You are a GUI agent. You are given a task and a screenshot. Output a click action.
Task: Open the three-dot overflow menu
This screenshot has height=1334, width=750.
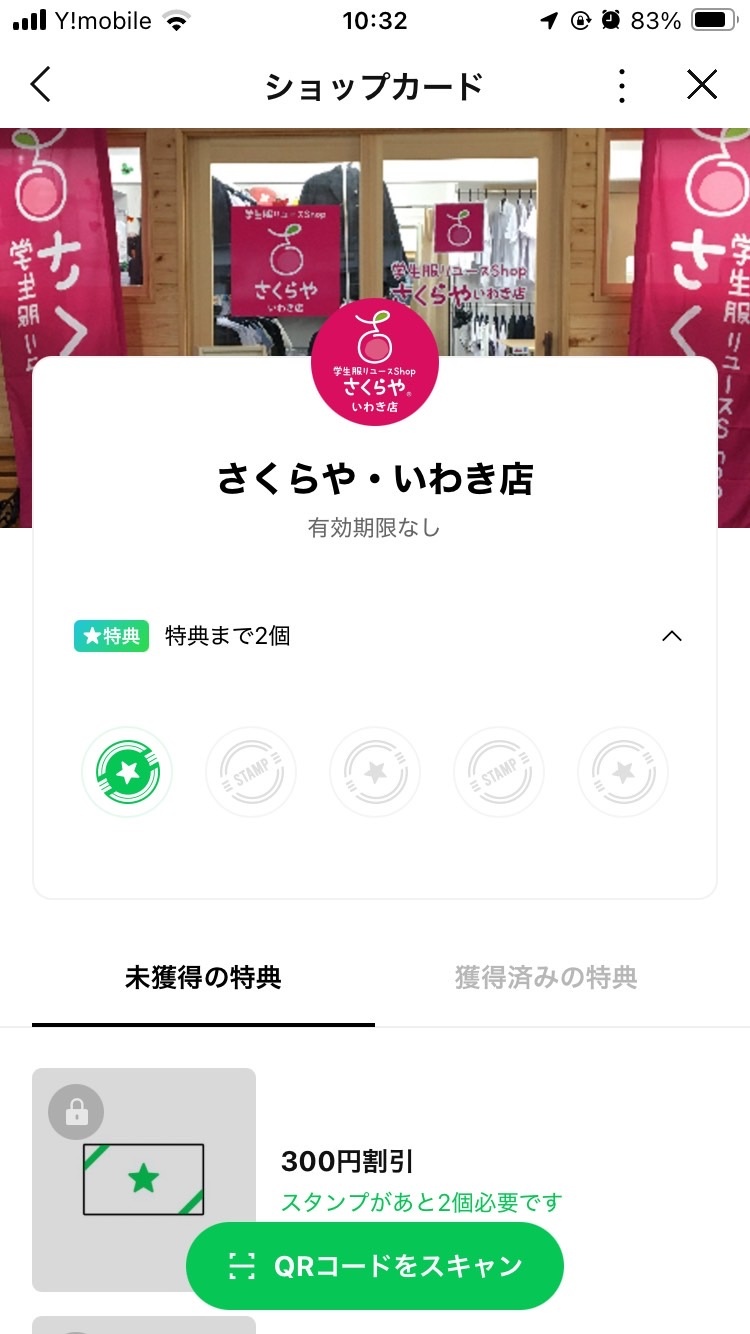622,86
